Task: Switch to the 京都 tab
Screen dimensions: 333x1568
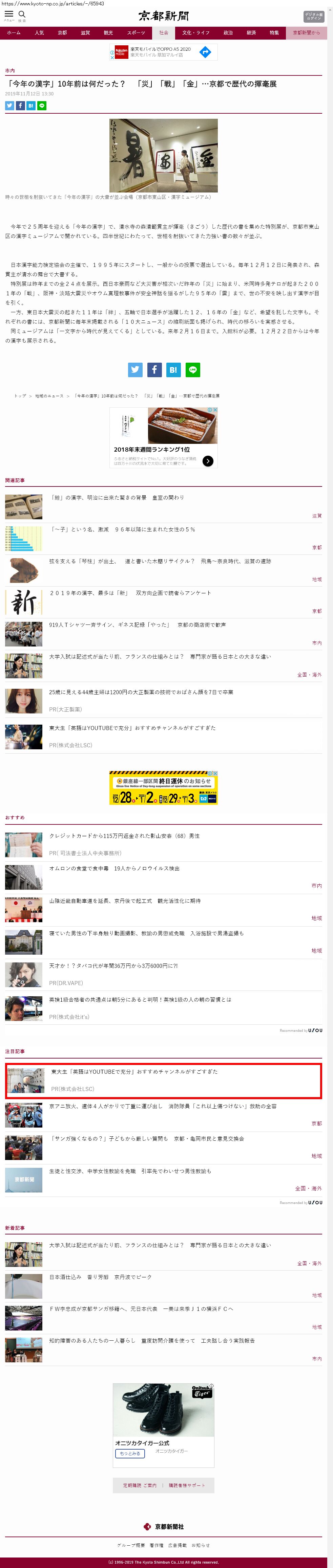Action: [x=62, y=33]
